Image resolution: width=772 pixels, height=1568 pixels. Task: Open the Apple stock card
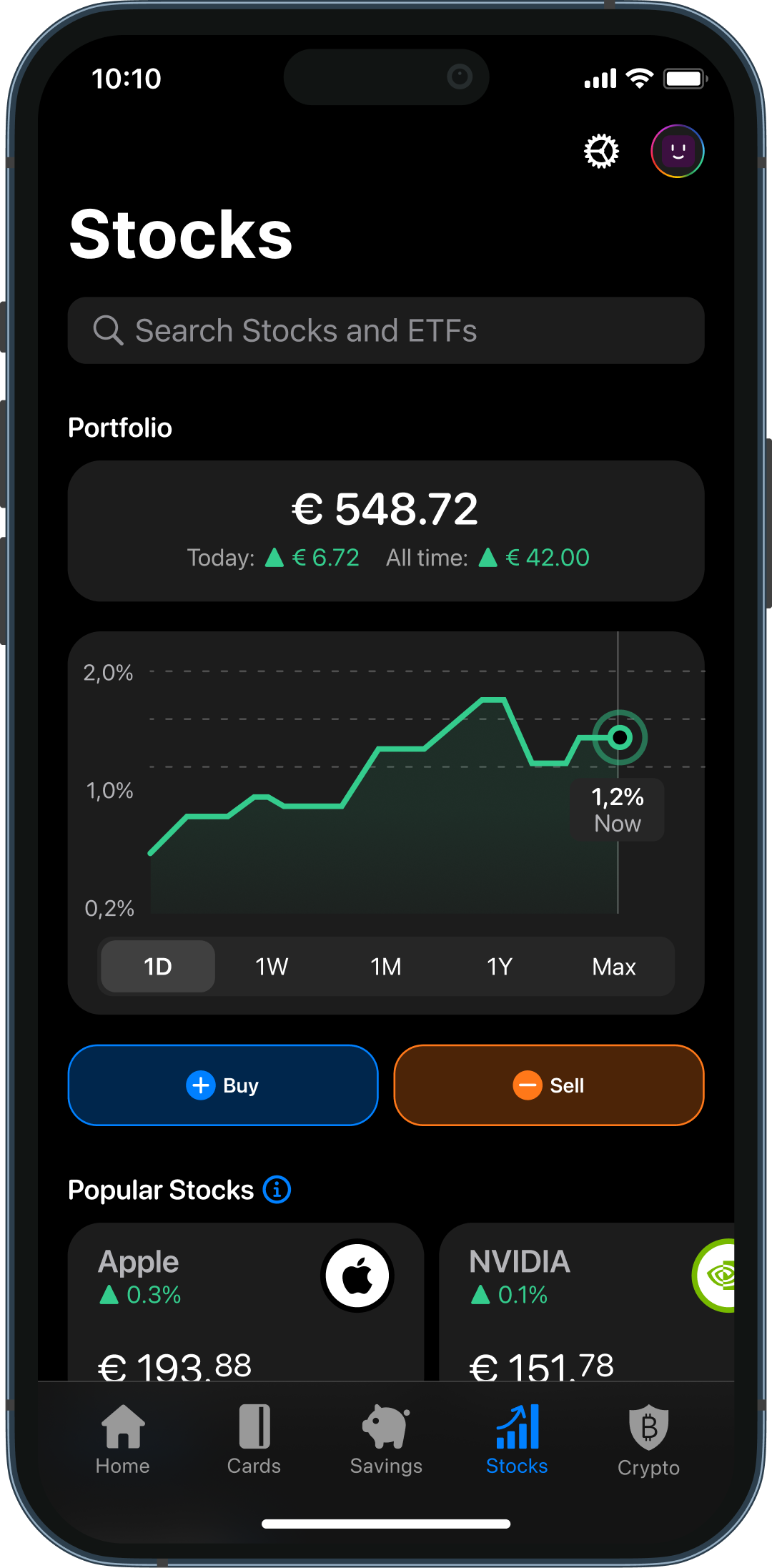(x=246, y=1302)
